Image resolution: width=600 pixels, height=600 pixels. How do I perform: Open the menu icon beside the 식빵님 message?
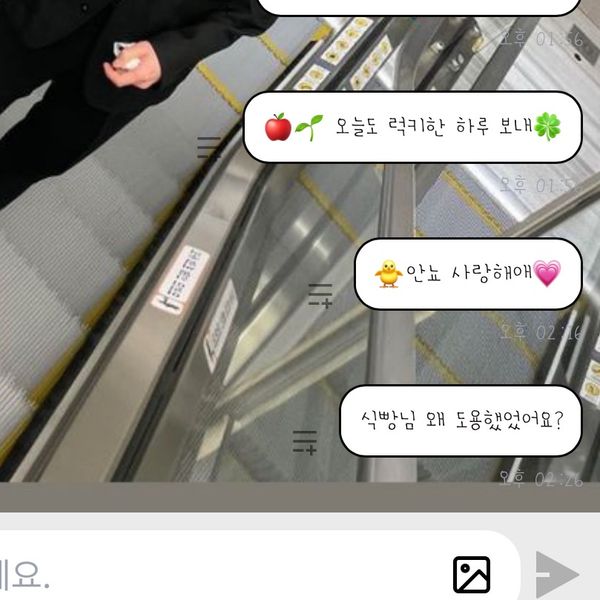point(304,442)
